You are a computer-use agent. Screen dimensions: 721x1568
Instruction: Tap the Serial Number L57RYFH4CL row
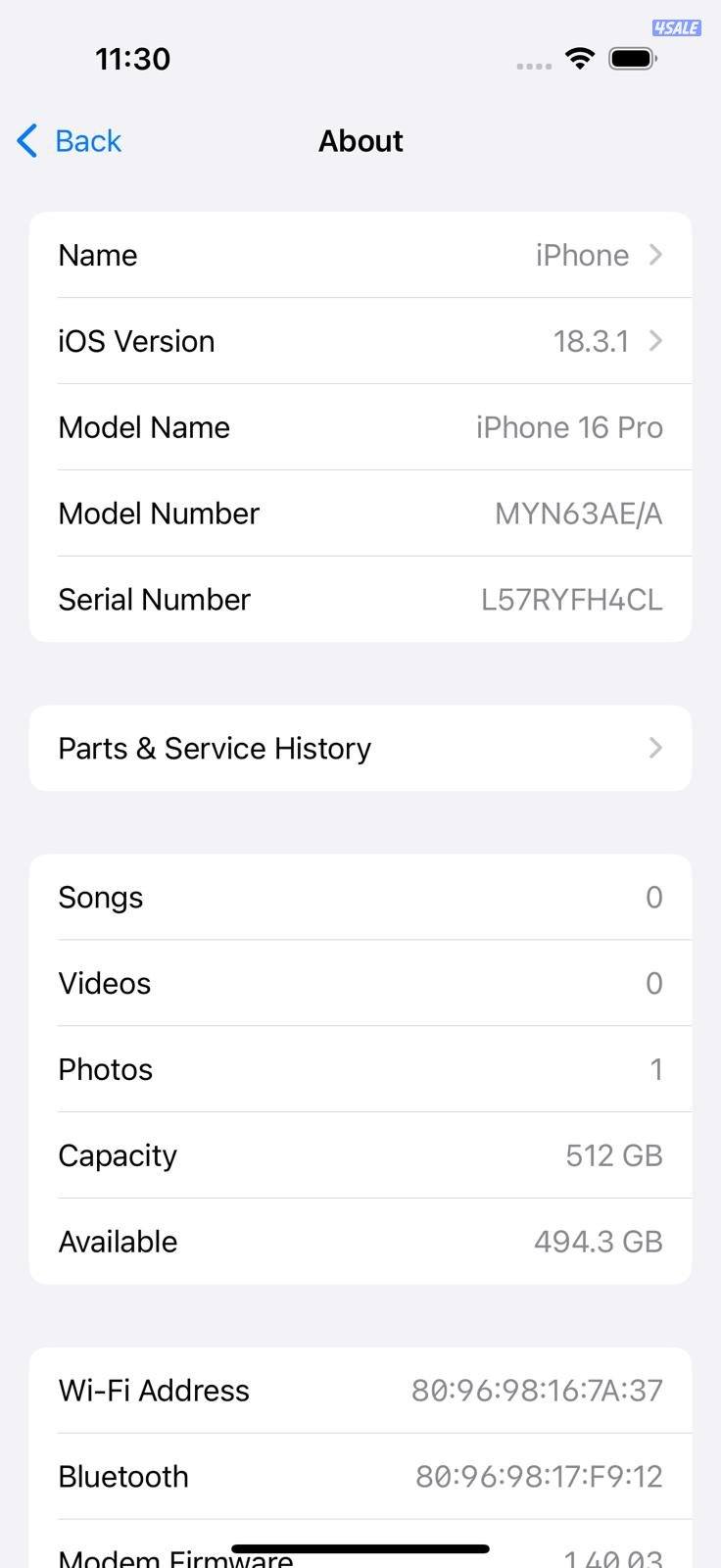[360, 599]
